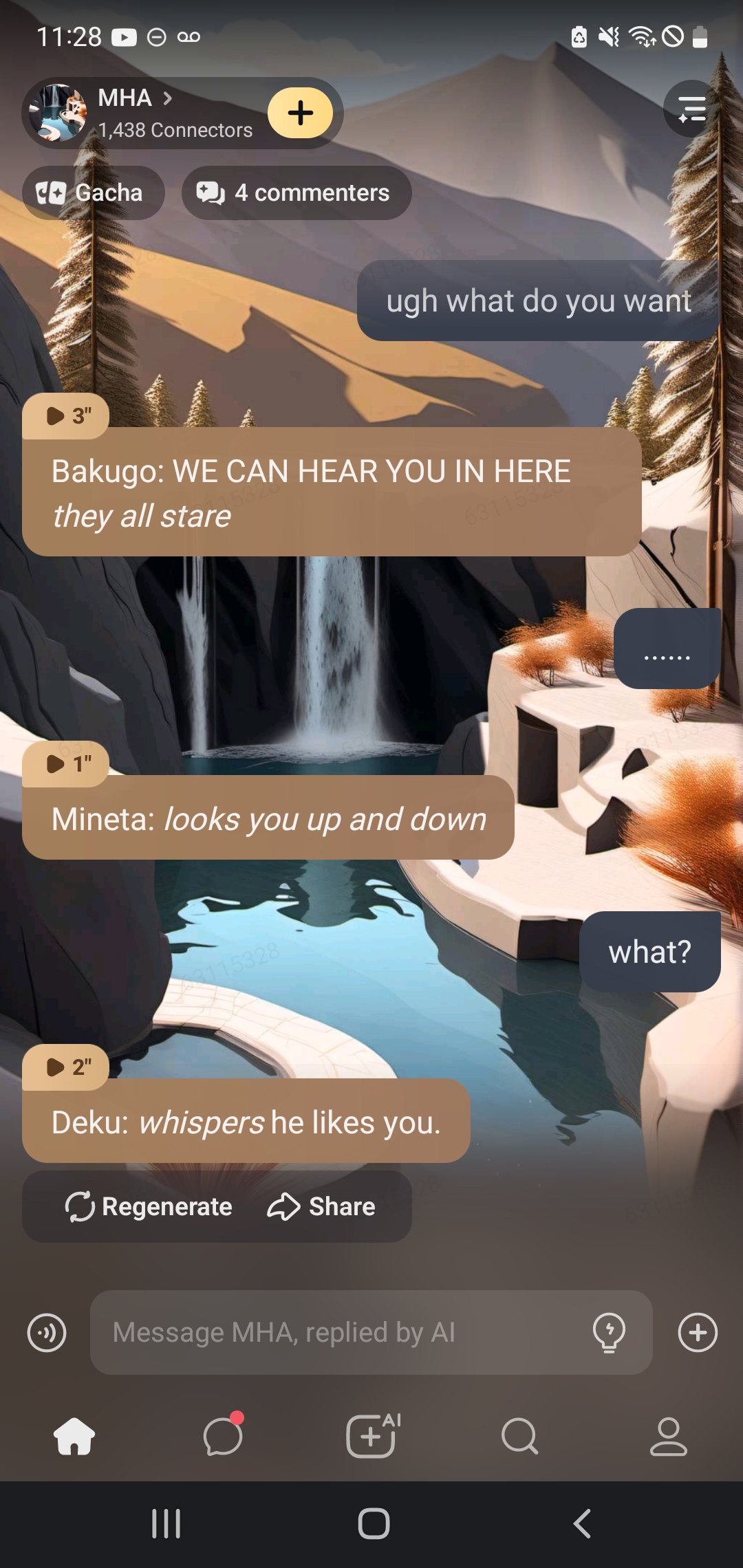Screen dimensions: 743x1568
Task: Tap the voice input icon
Action: click(47, 1333)
